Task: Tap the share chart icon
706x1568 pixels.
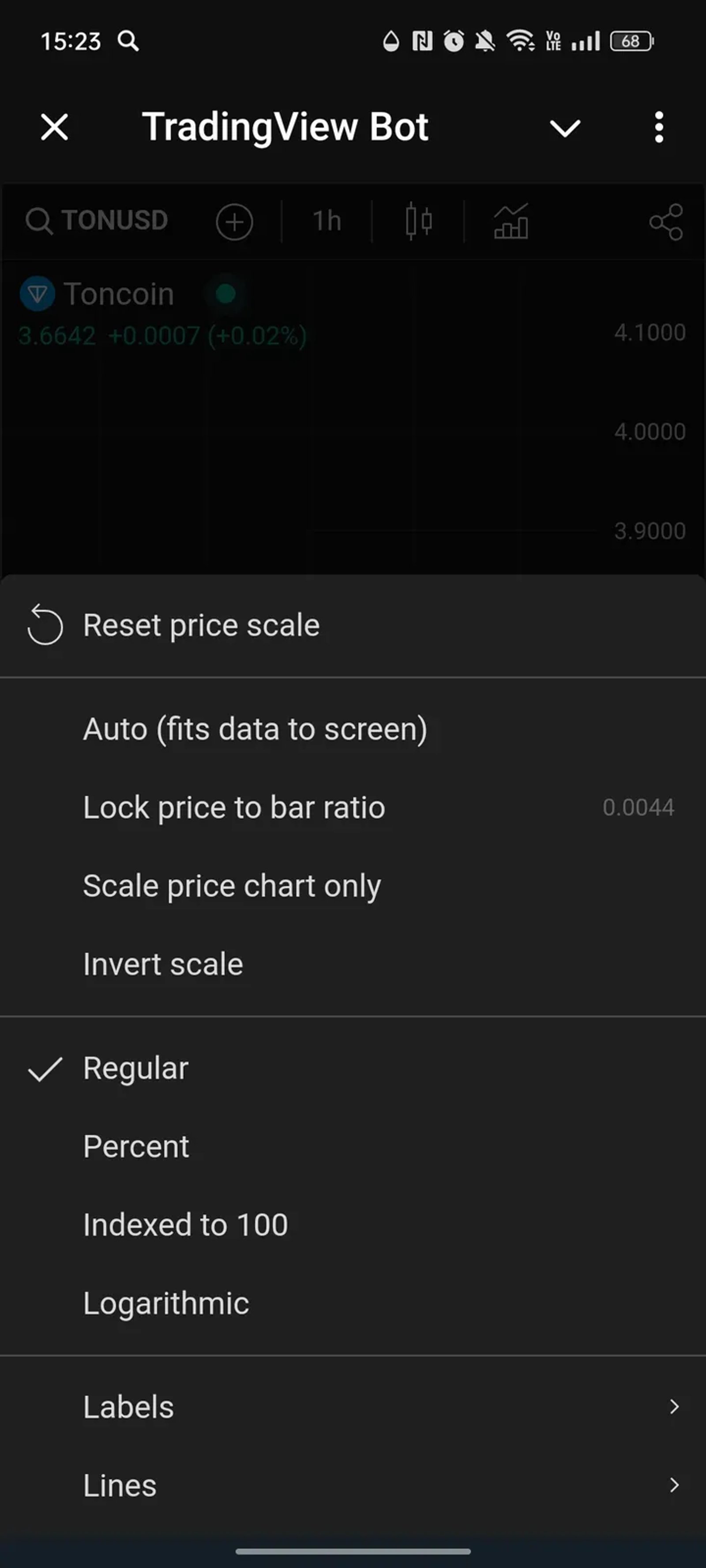Action: tap(666, 220)
